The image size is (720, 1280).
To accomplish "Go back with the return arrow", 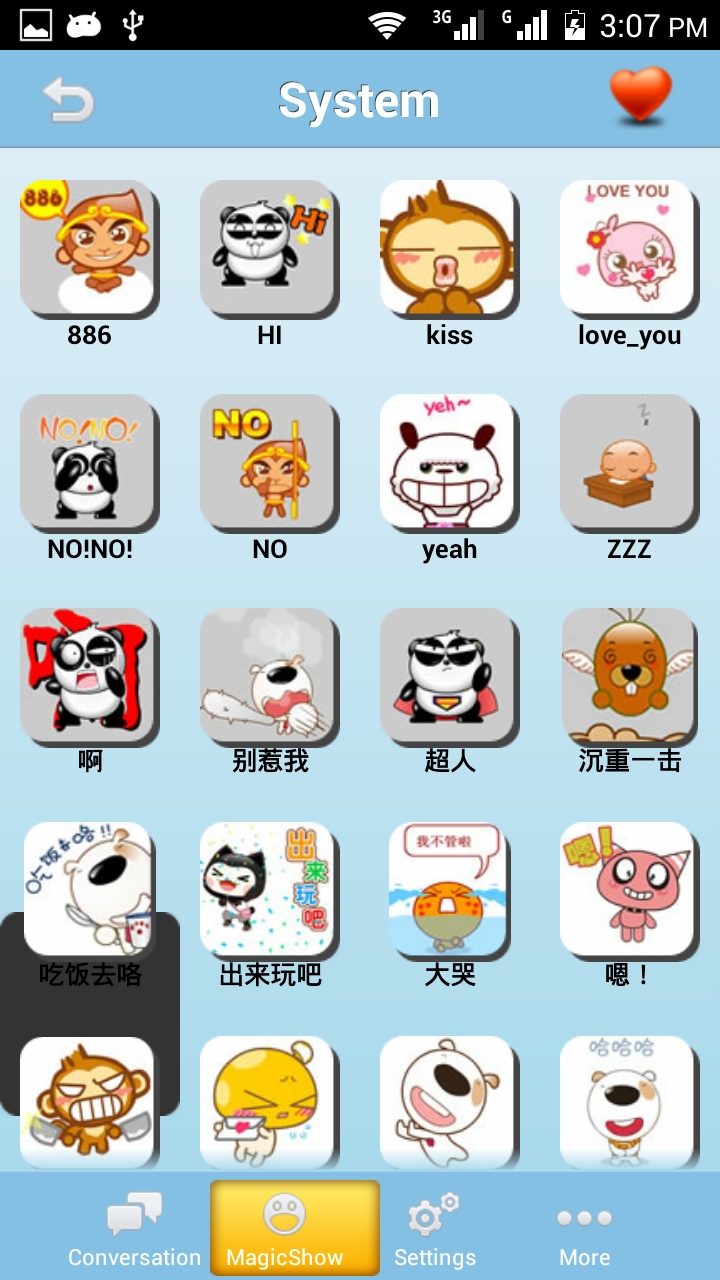I will point(68,100).
